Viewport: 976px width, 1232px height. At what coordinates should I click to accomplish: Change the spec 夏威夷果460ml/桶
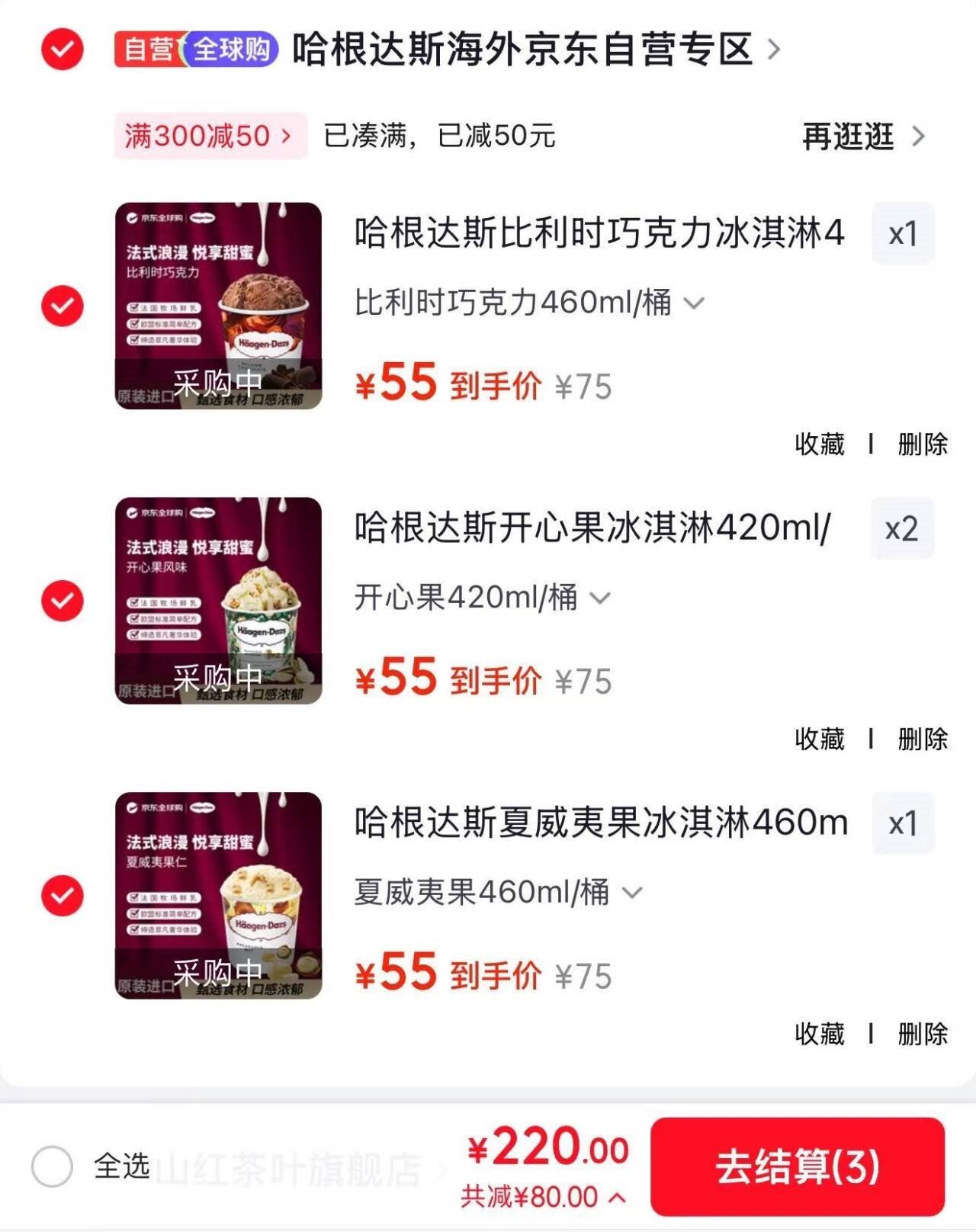[497, 892]
